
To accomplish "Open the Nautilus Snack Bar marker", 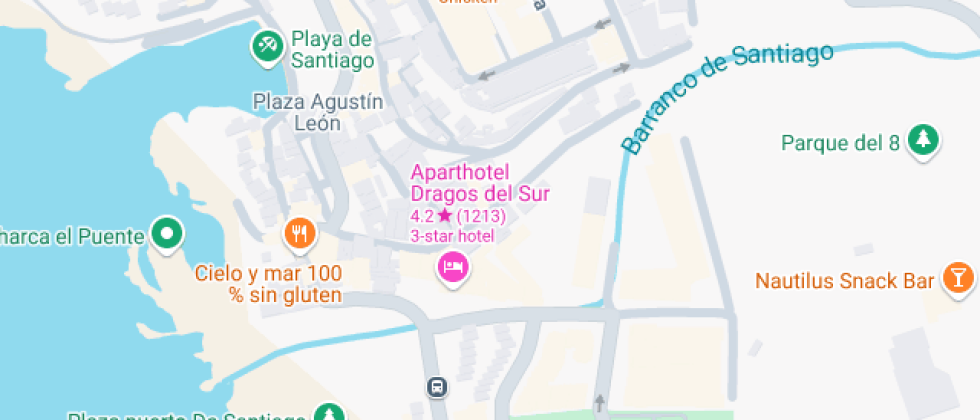I will click(x=957, y=279).
